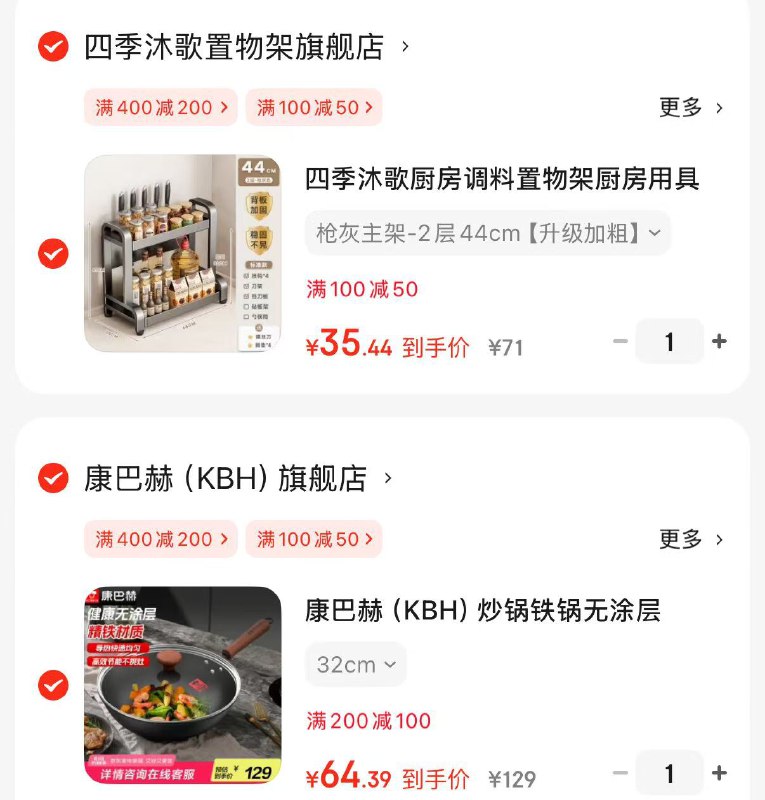Tap 满100减50 coupon chip under 康巴赫 store
Viewport: 765px width, 800px height.
(313, 539)
